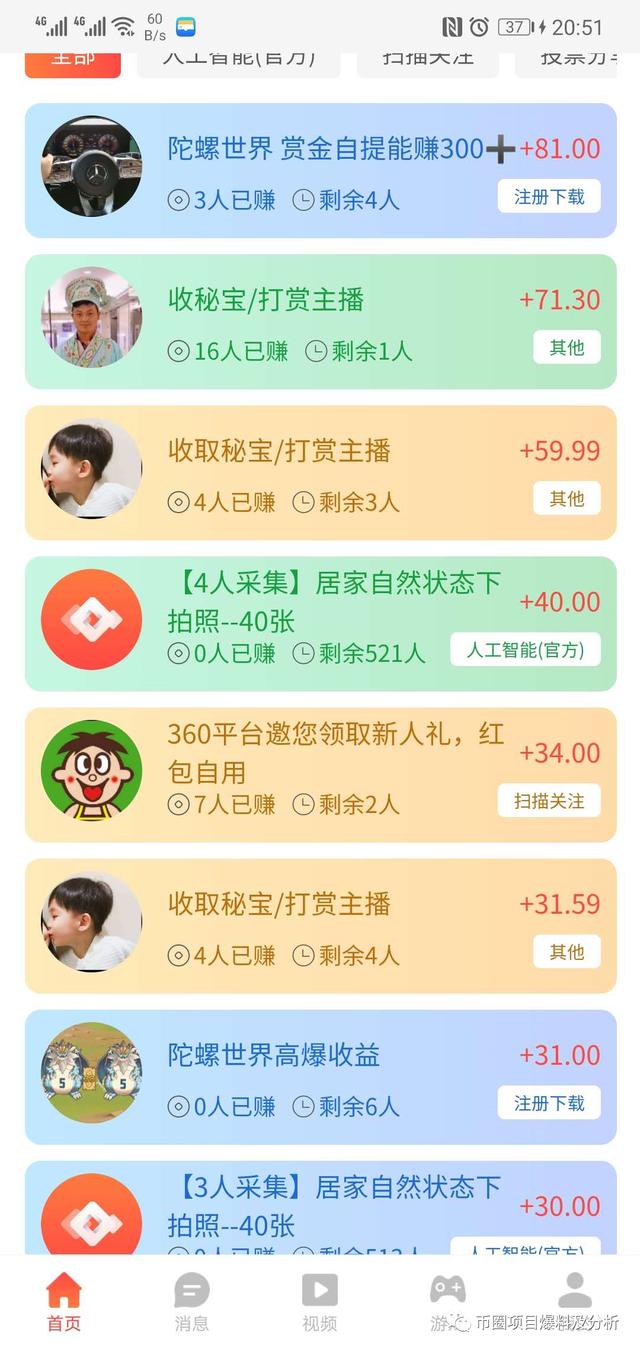Select the 扫描关注 filter tab at top
The height and width of the screenshot is (1351, 640).
click(x=428, y=60)
